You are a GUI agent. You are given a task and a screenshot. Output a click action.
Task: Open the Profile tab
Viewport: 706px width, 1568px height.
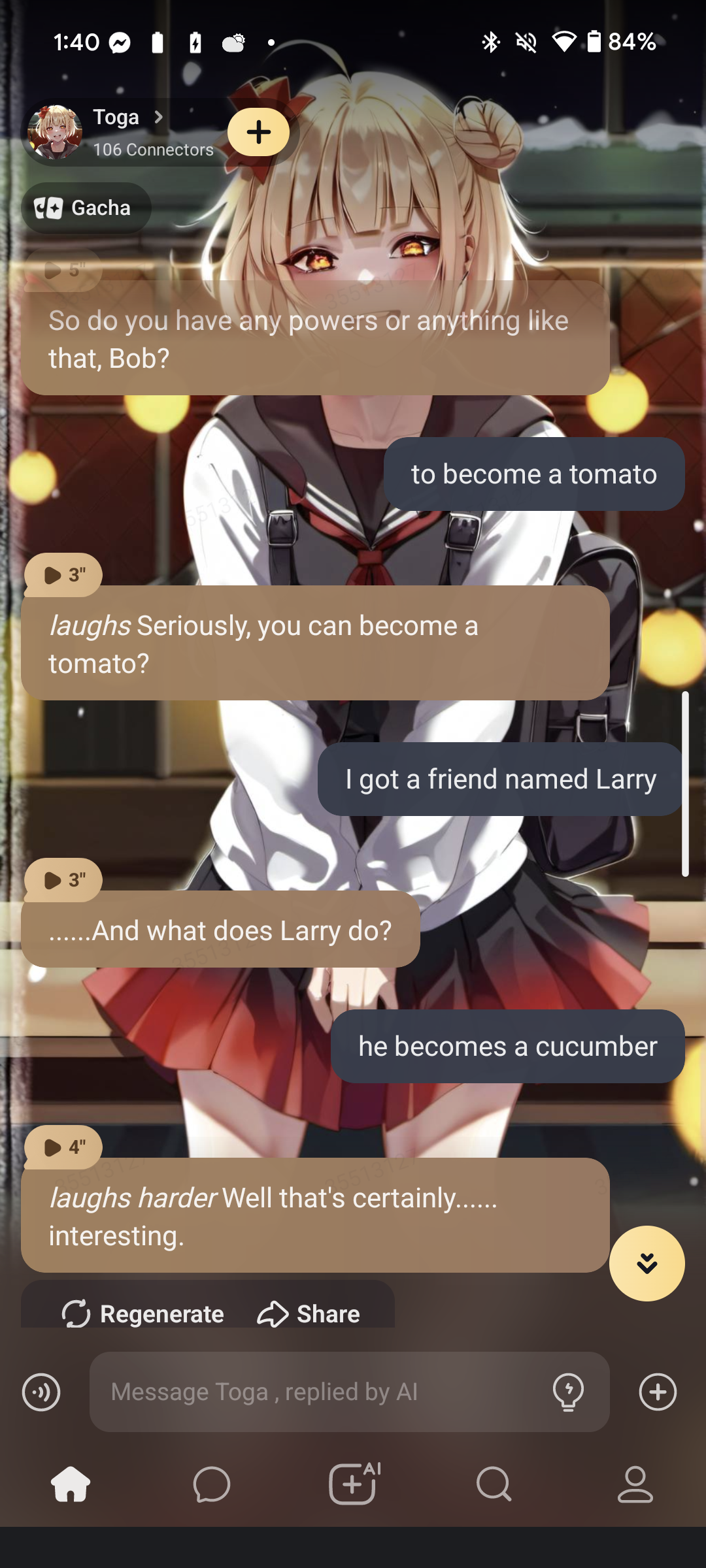[635, 1484]
